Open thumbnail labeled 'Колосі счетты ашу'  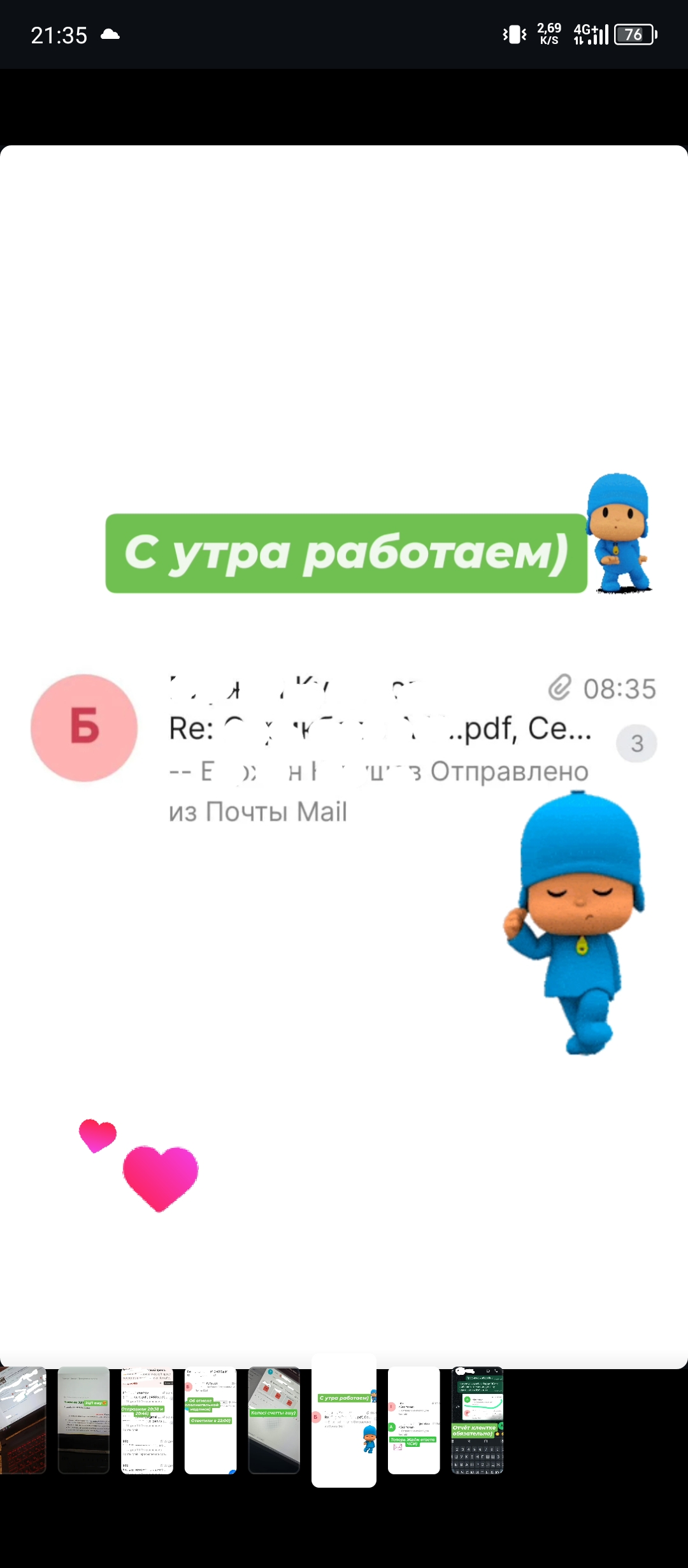[x=274, y=1420]
